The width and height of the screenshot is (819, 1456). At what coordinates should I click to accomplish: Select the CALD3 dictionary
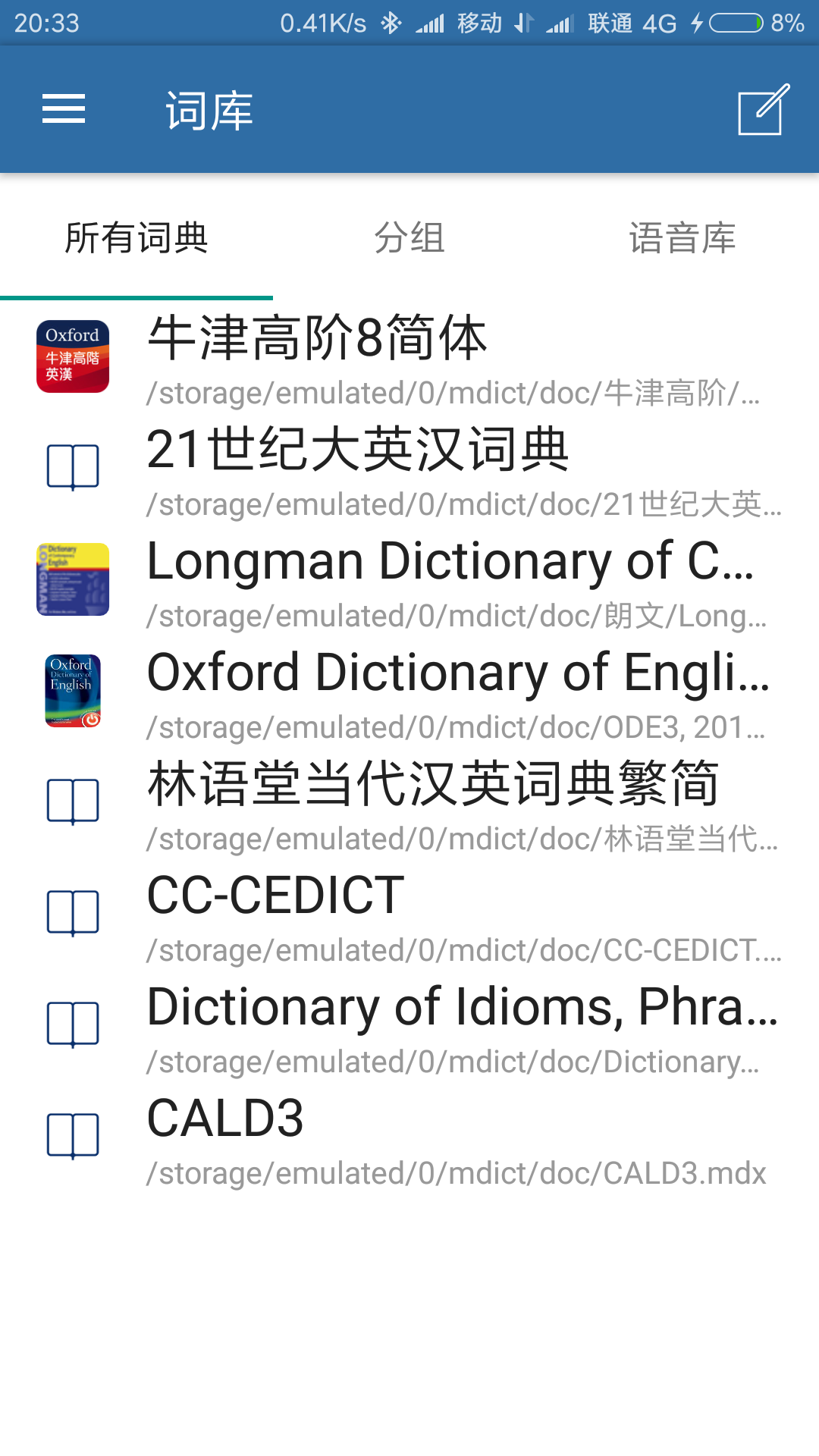(x=409, y=1138)
